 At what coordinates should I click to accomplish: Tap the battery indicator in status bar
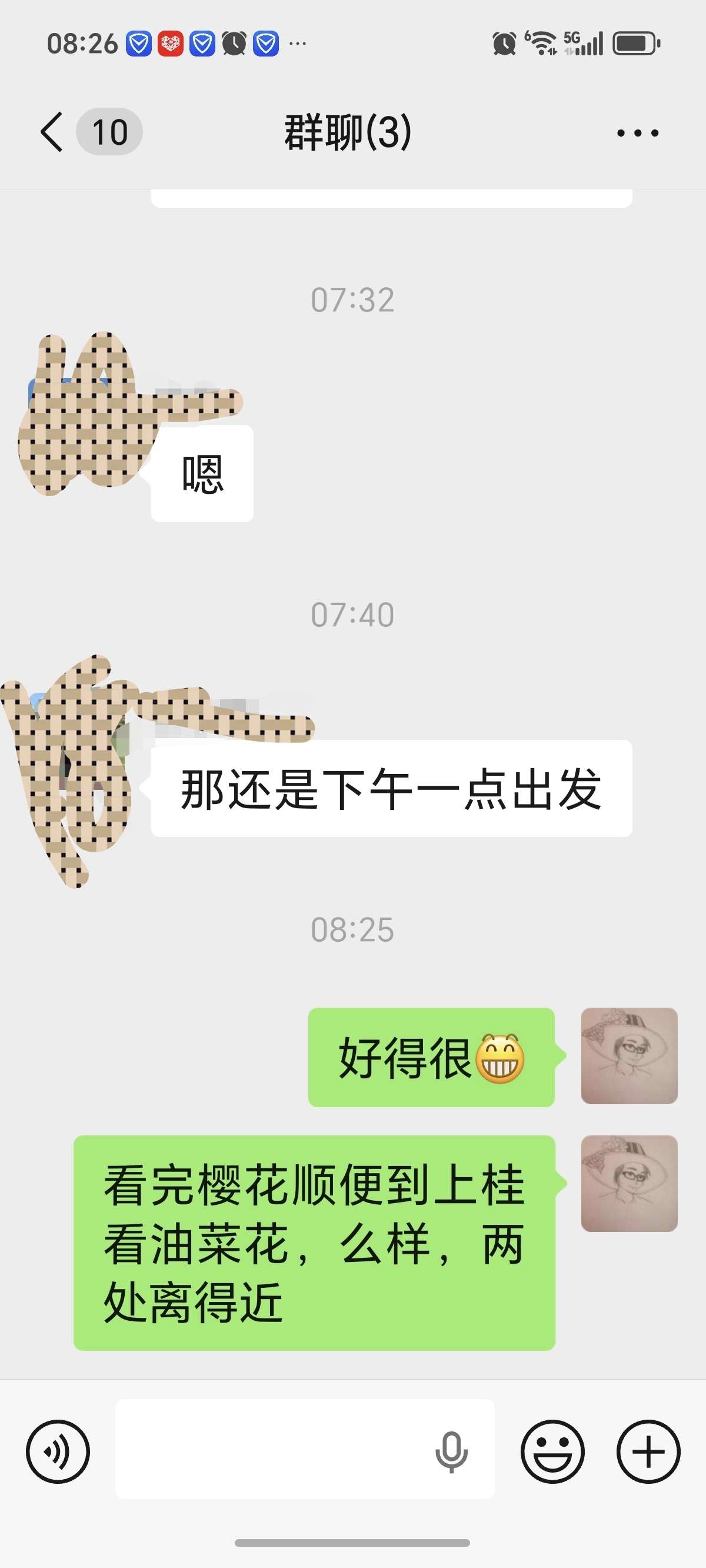pyautogui.click(x=633, y=42)
